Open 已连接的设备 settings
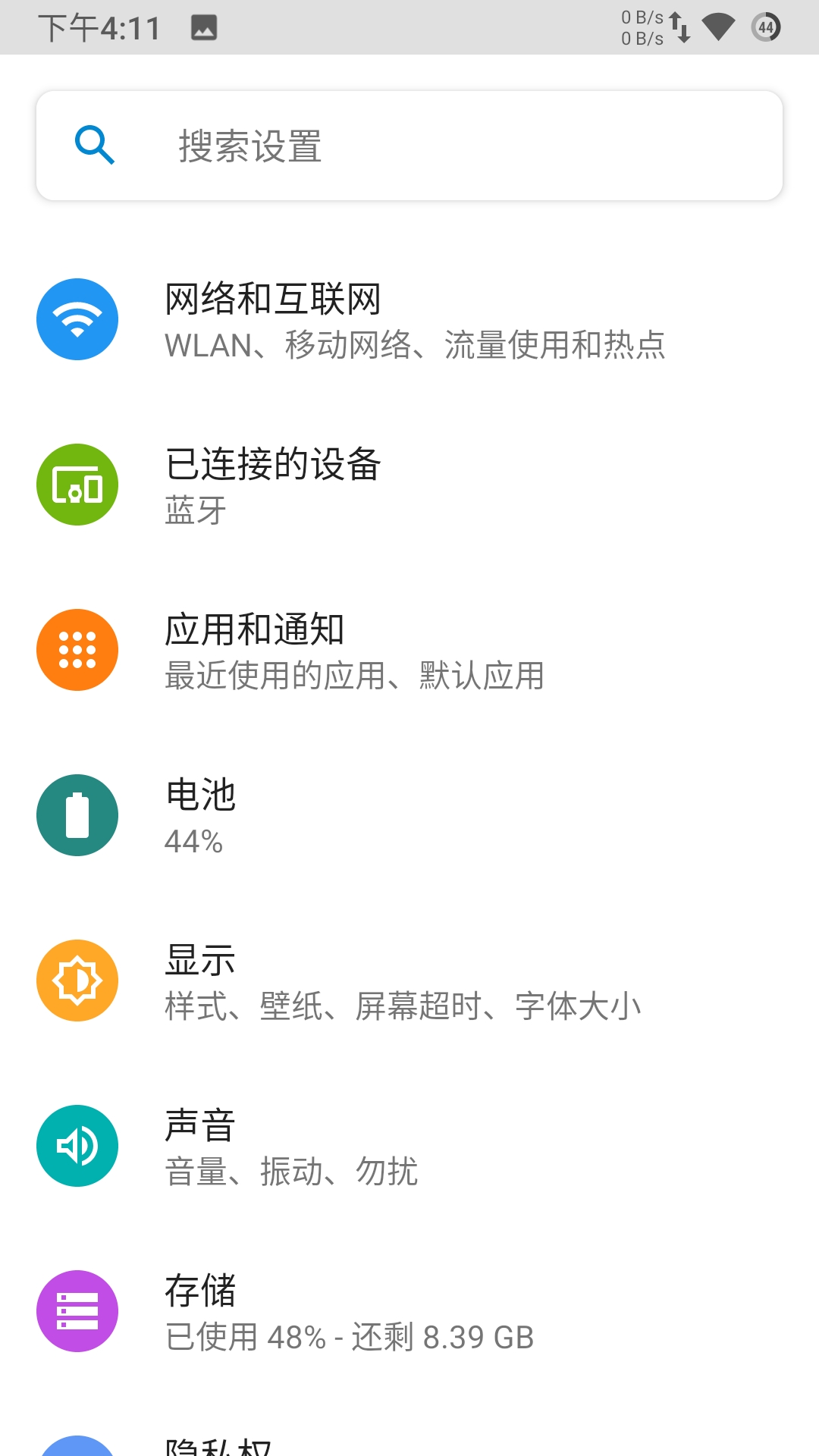819x1456 pixels. [409, 485]
